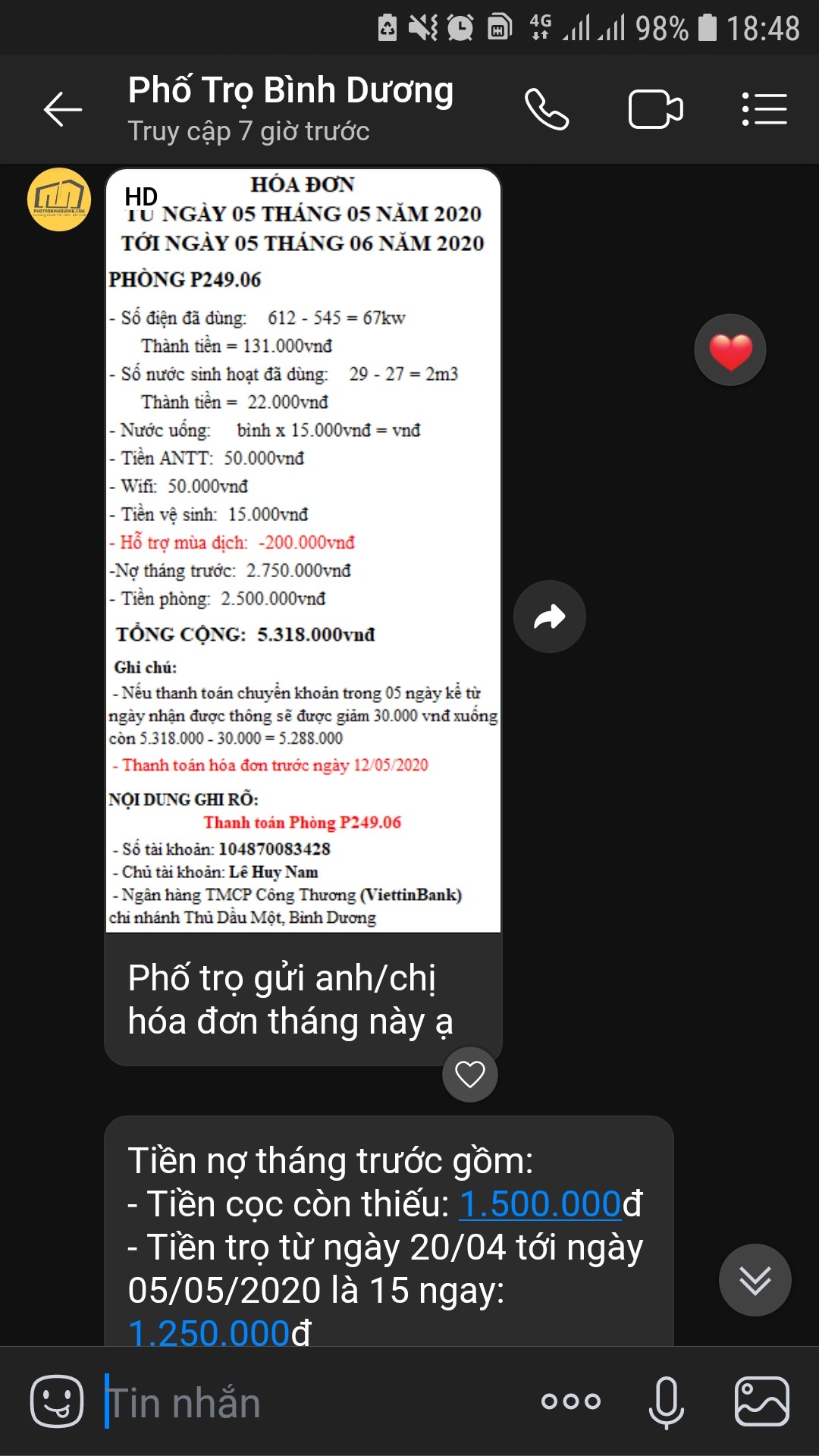View the HÓA ĐƠN invoice image
819x1456 pixels.
point(303,550)
